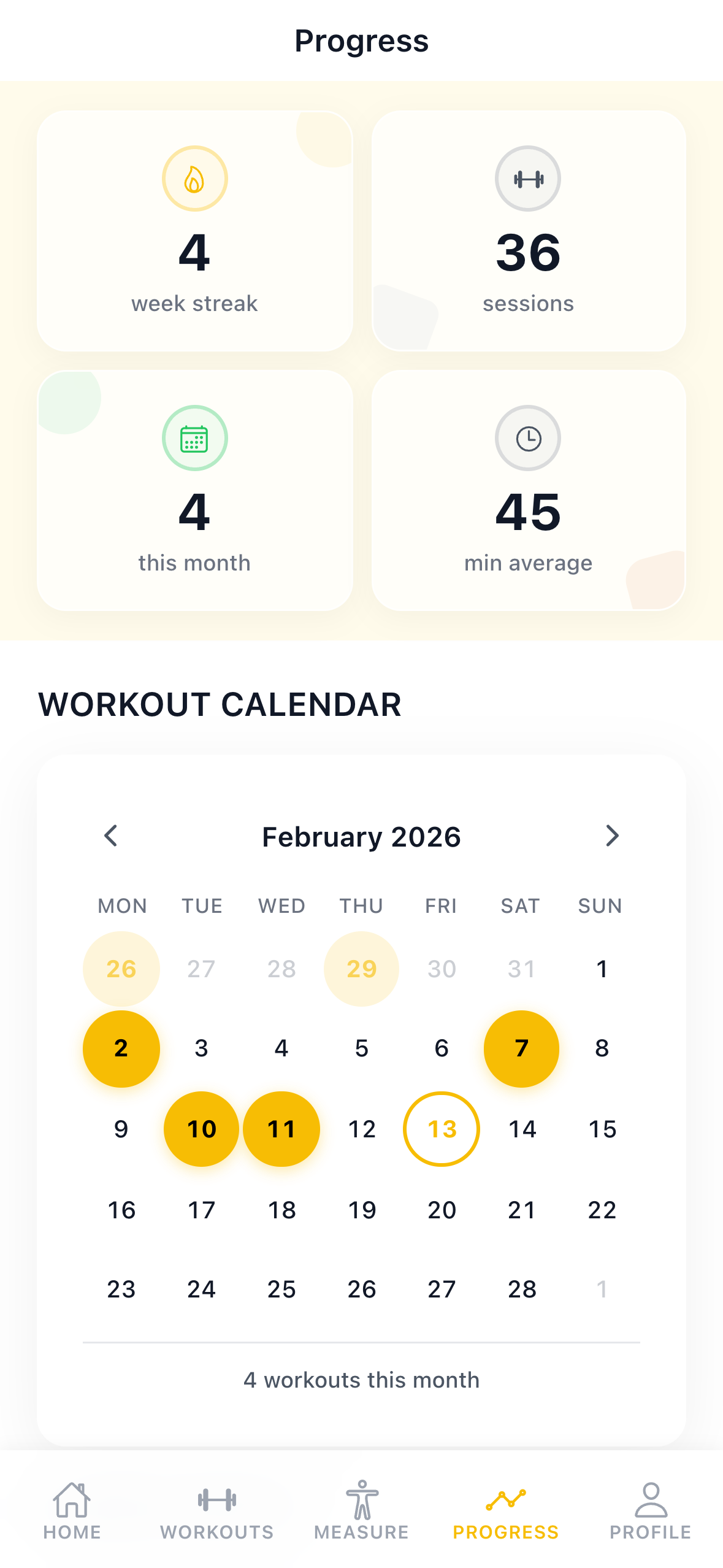Click the dumbbell sessions icon
Screen dimensions: 723x1568
tap(528, 178)
